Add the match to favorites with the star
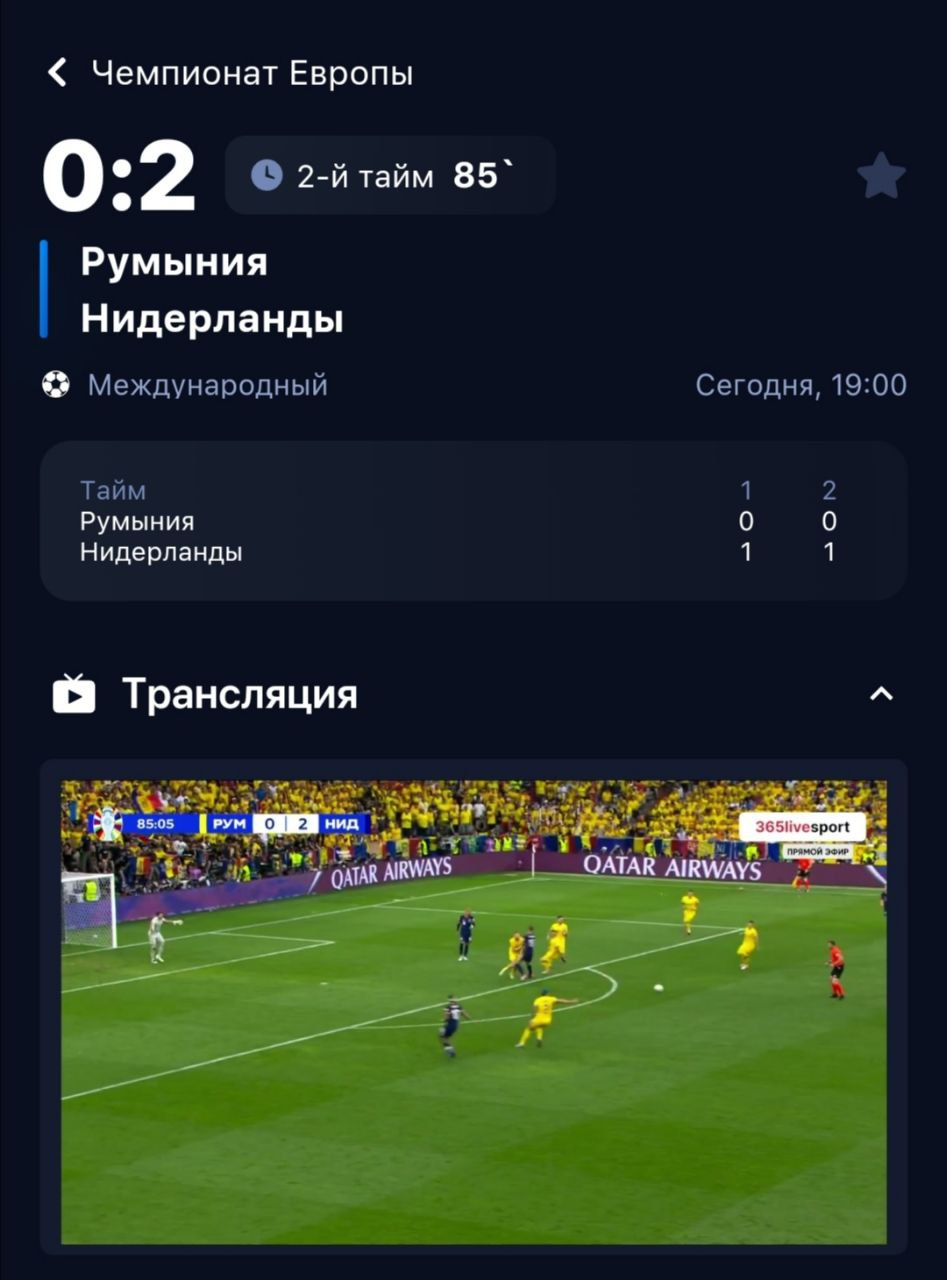Screen dimensions: 947x1280 [x=881, y=177]
